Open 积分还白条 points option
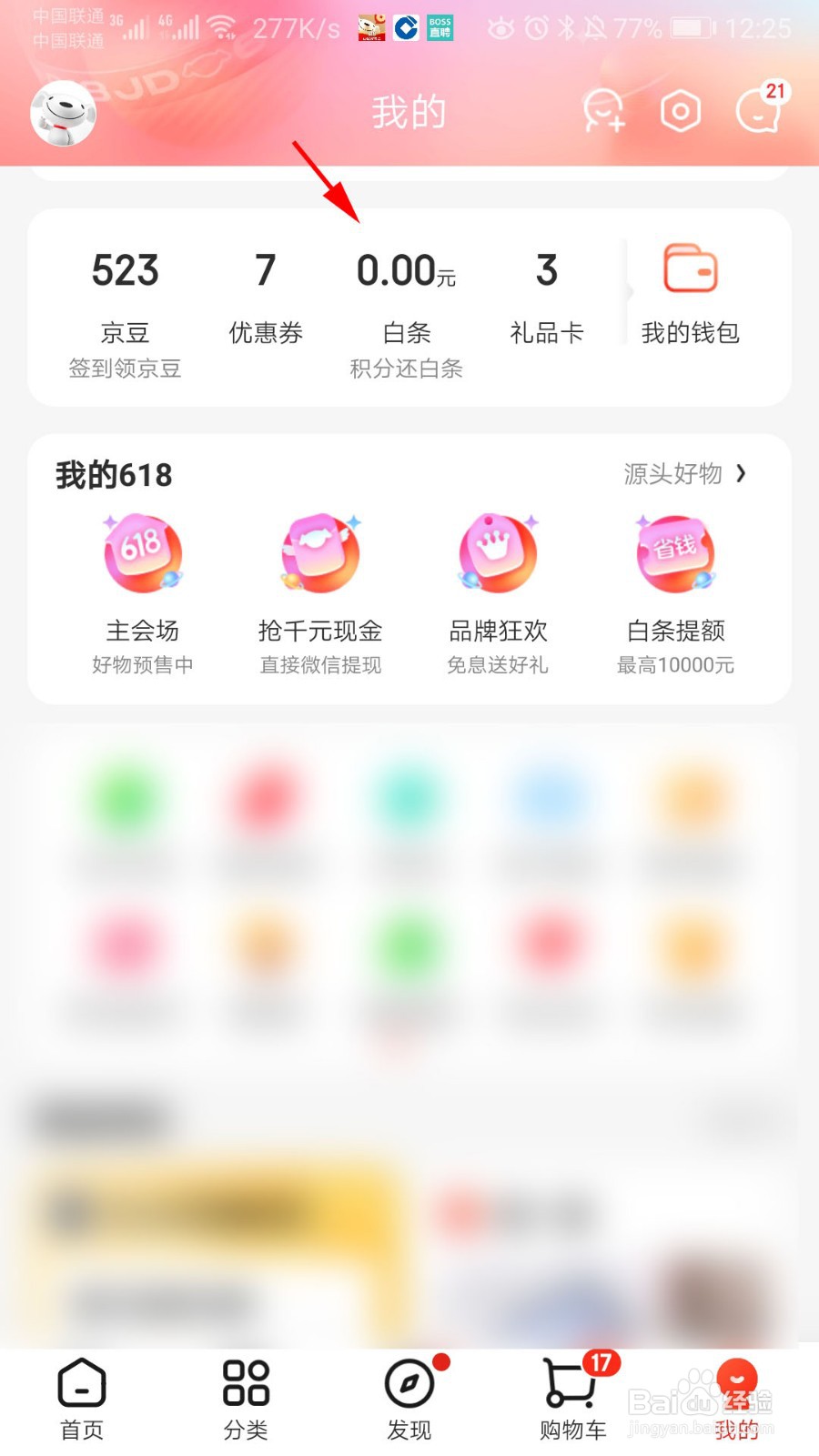Viewport: 819px width, 1456px height. (407, 369)
